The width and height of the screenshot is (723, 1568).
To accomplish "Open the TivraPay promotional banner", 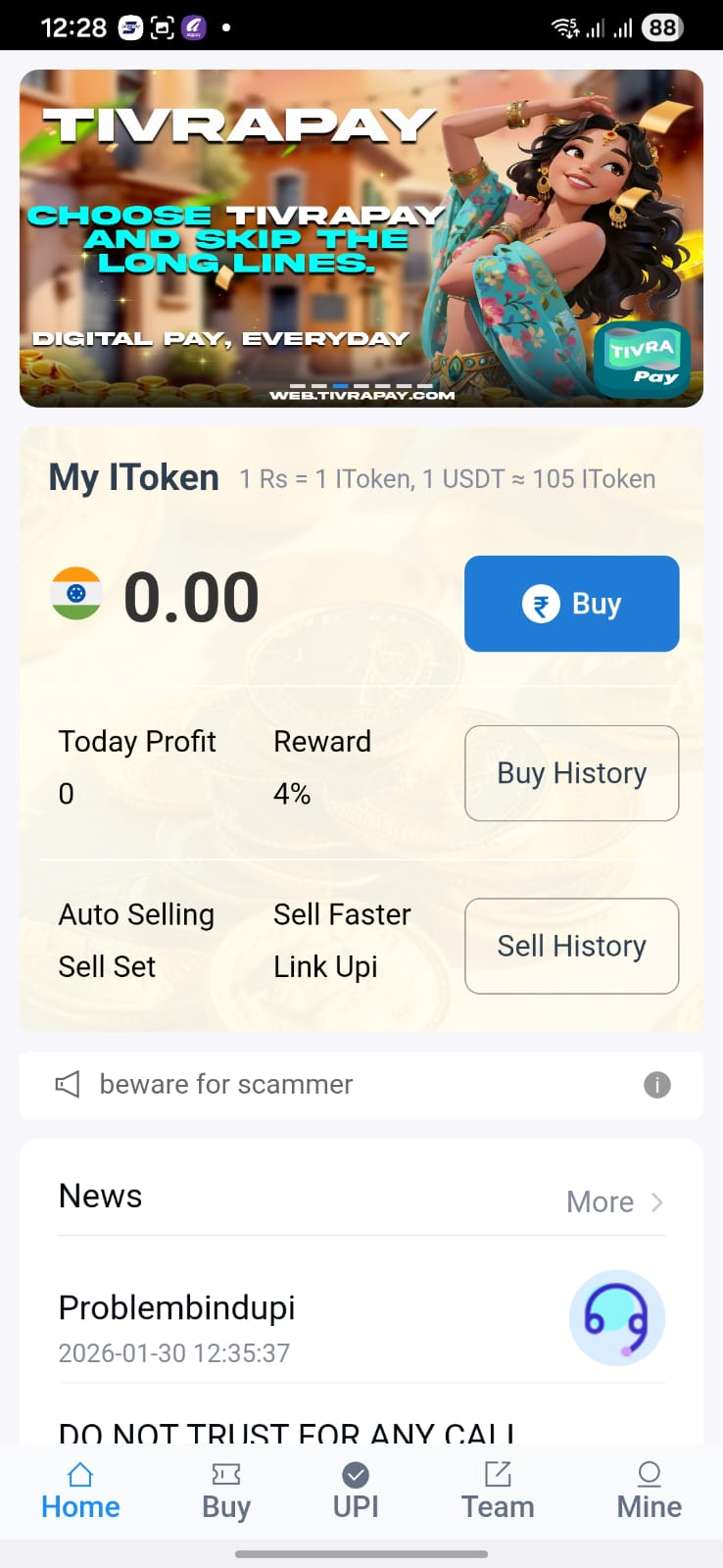I will coord(361,238).
